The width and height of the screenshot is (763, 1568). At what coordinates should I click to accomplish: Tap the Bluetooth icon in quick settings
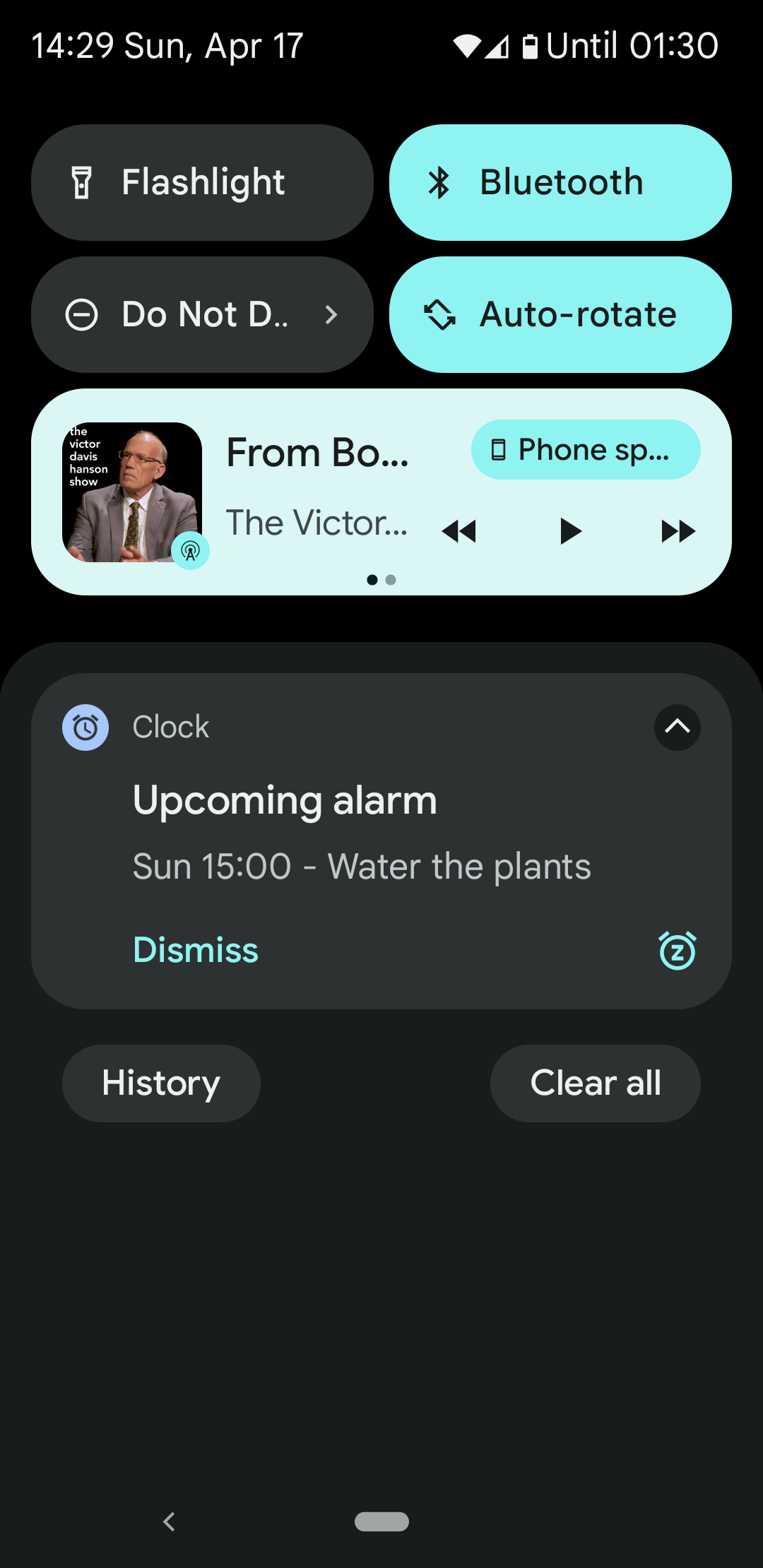click(439, 182)
